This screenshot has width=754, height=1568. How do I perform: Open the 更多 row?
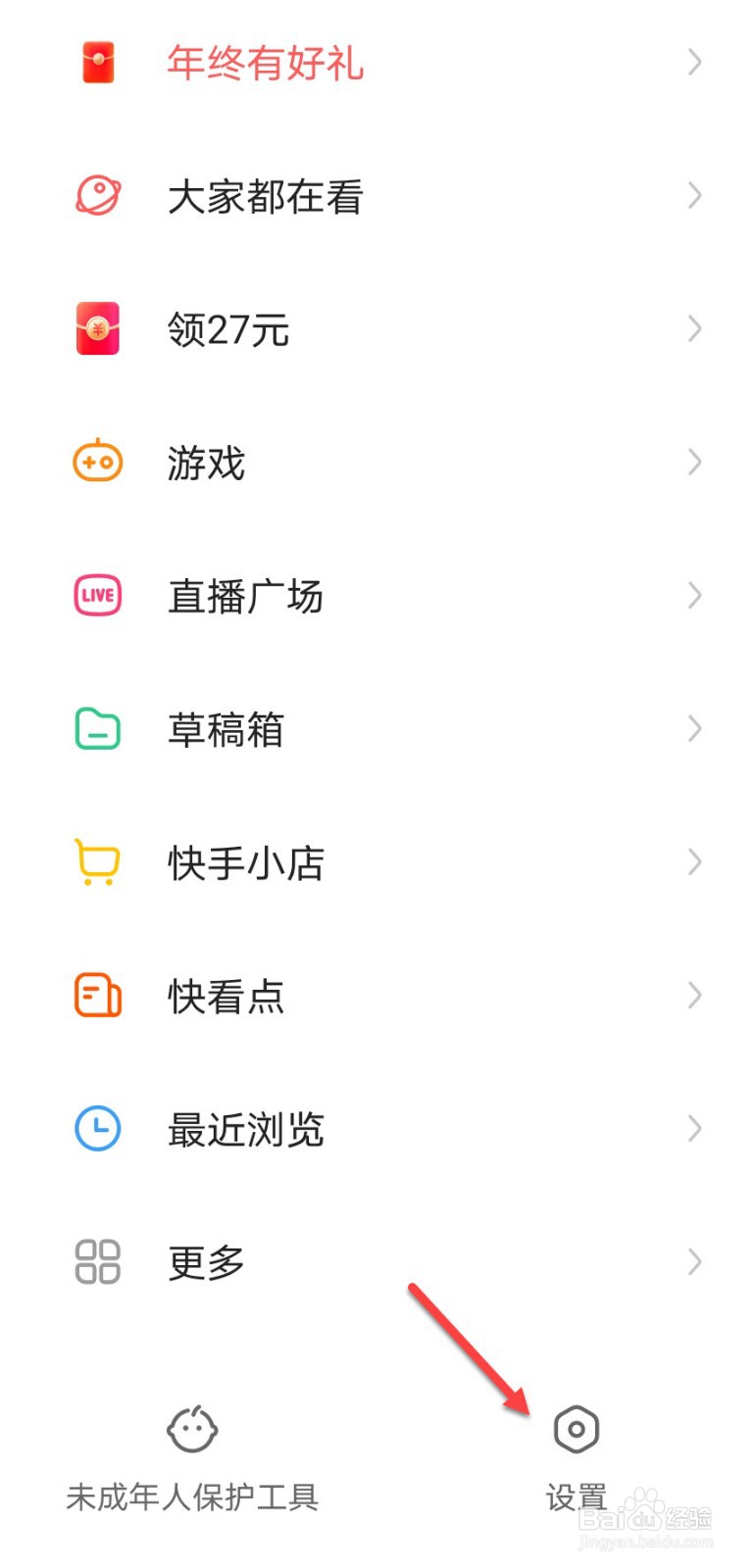point(377,1262)
